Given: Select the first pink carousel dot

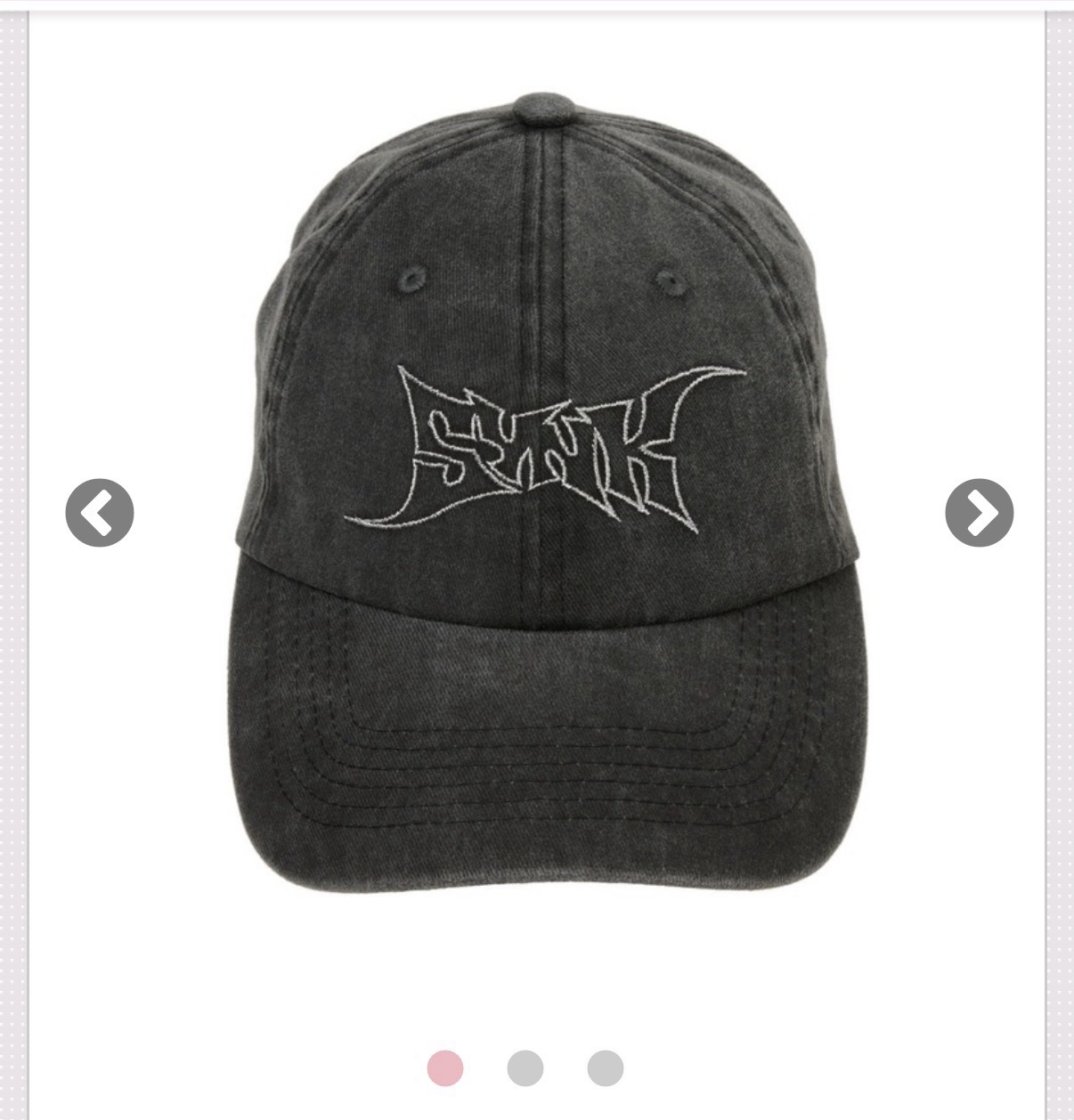Looking at the screenshot, I should 445,1067.
